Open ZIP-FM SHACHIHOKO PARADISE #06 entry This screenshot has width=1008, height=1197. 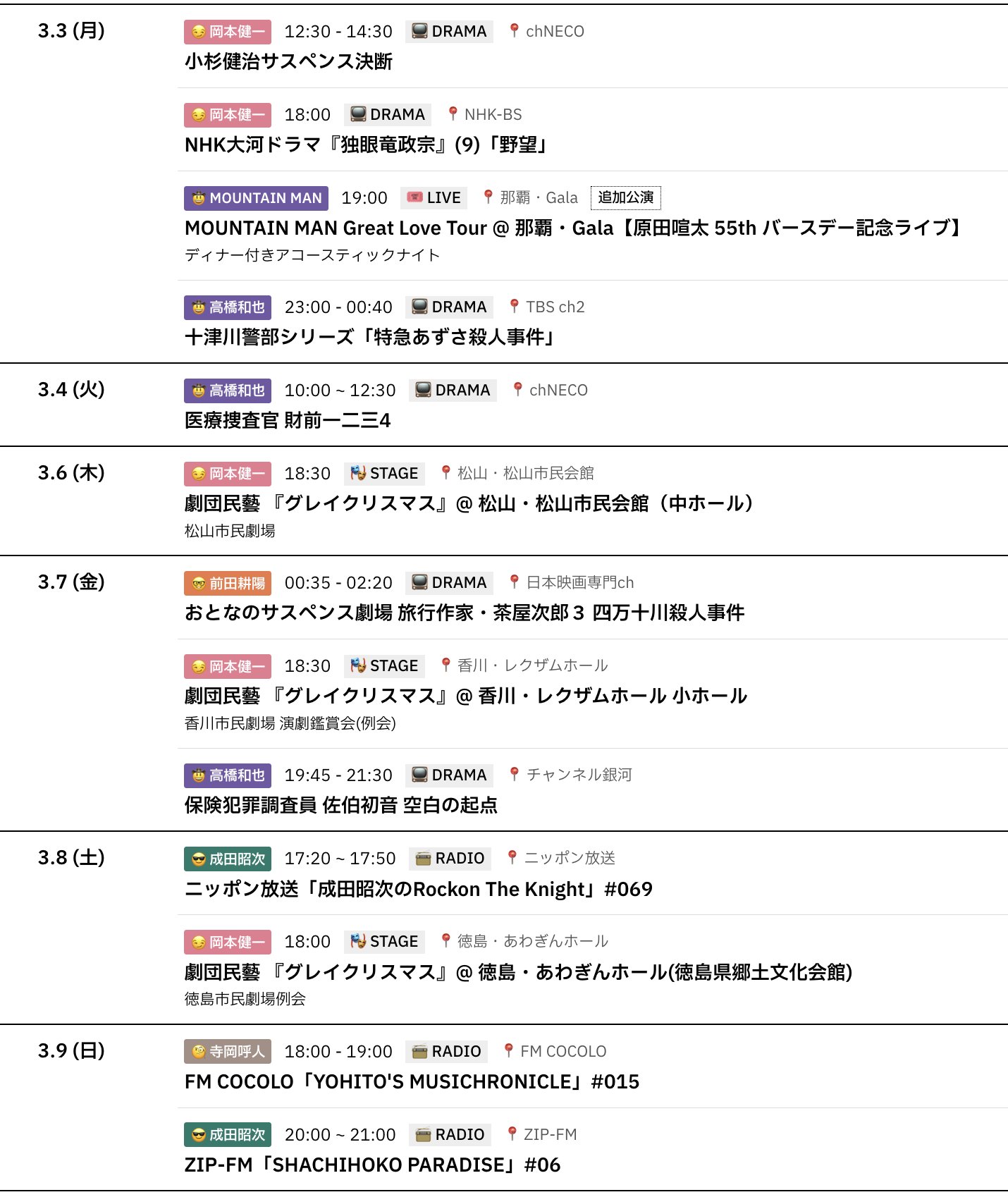[x=372, y=1165]
